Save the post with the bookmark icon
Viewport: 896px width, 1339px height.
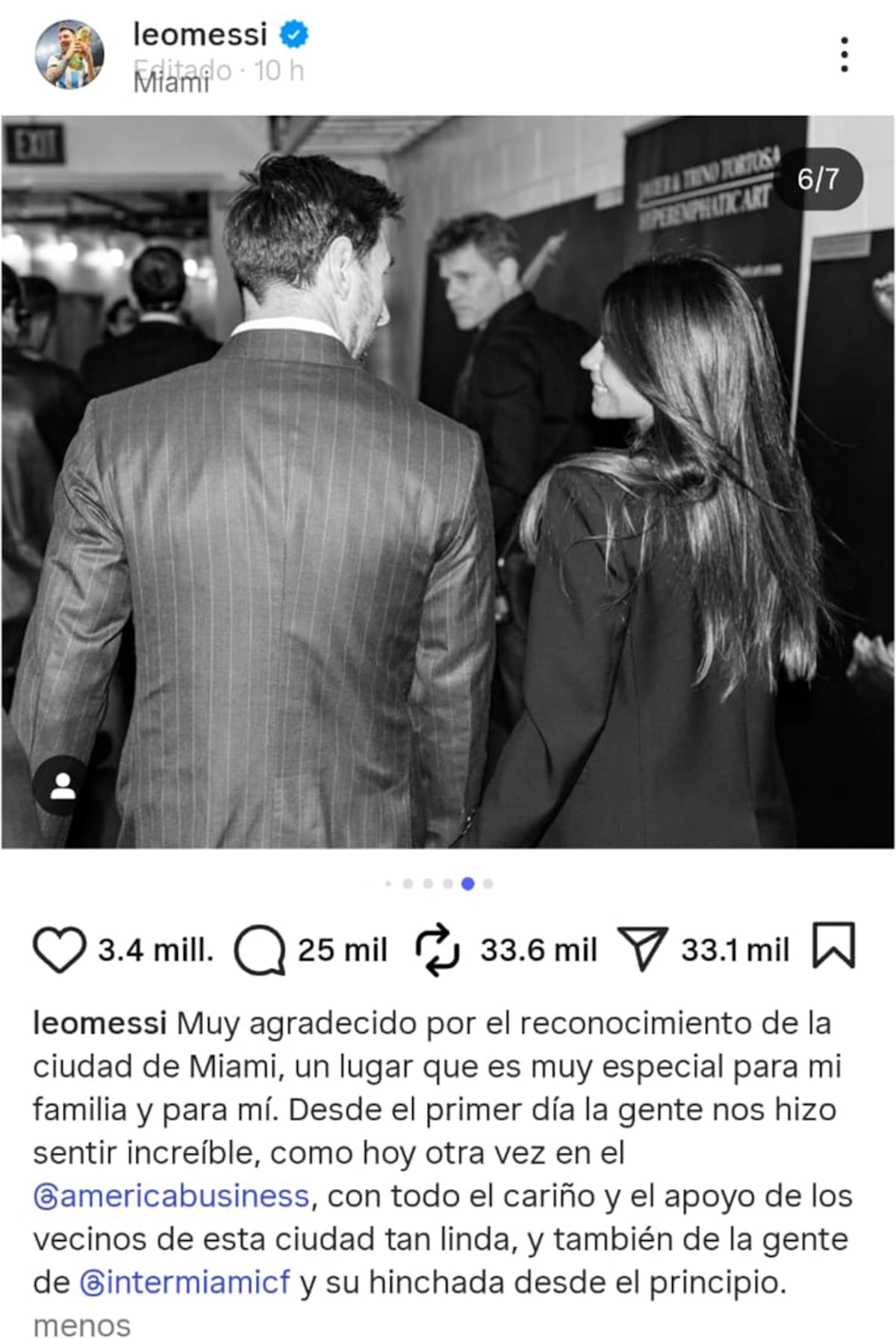(x=833, y=945)
